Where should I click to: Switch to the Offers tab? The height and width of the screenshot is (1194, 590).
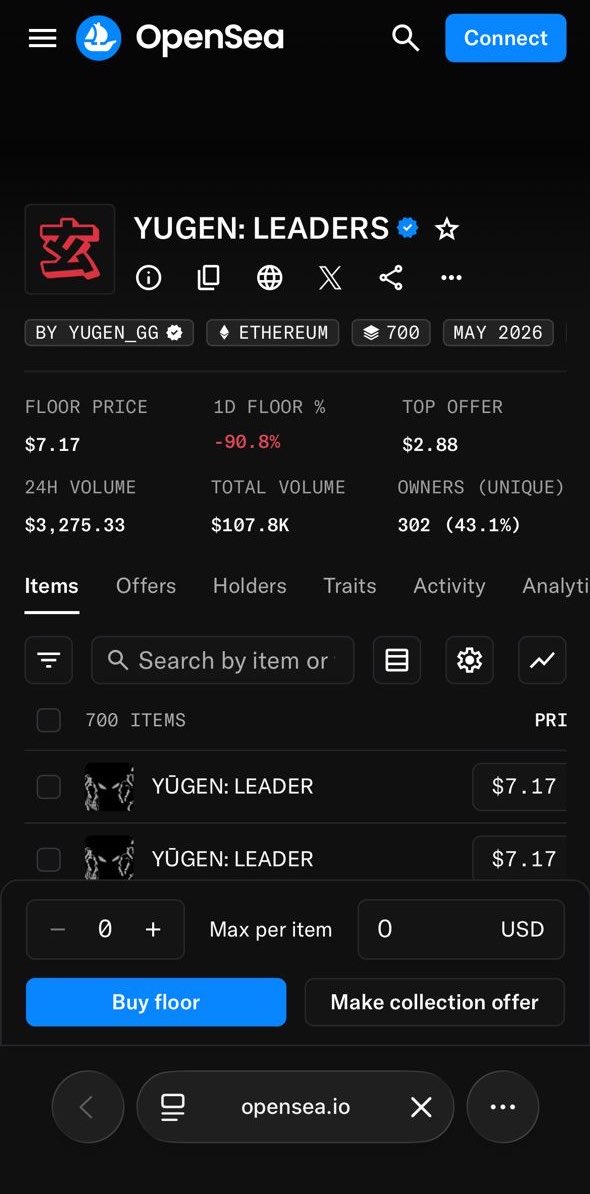145,586
